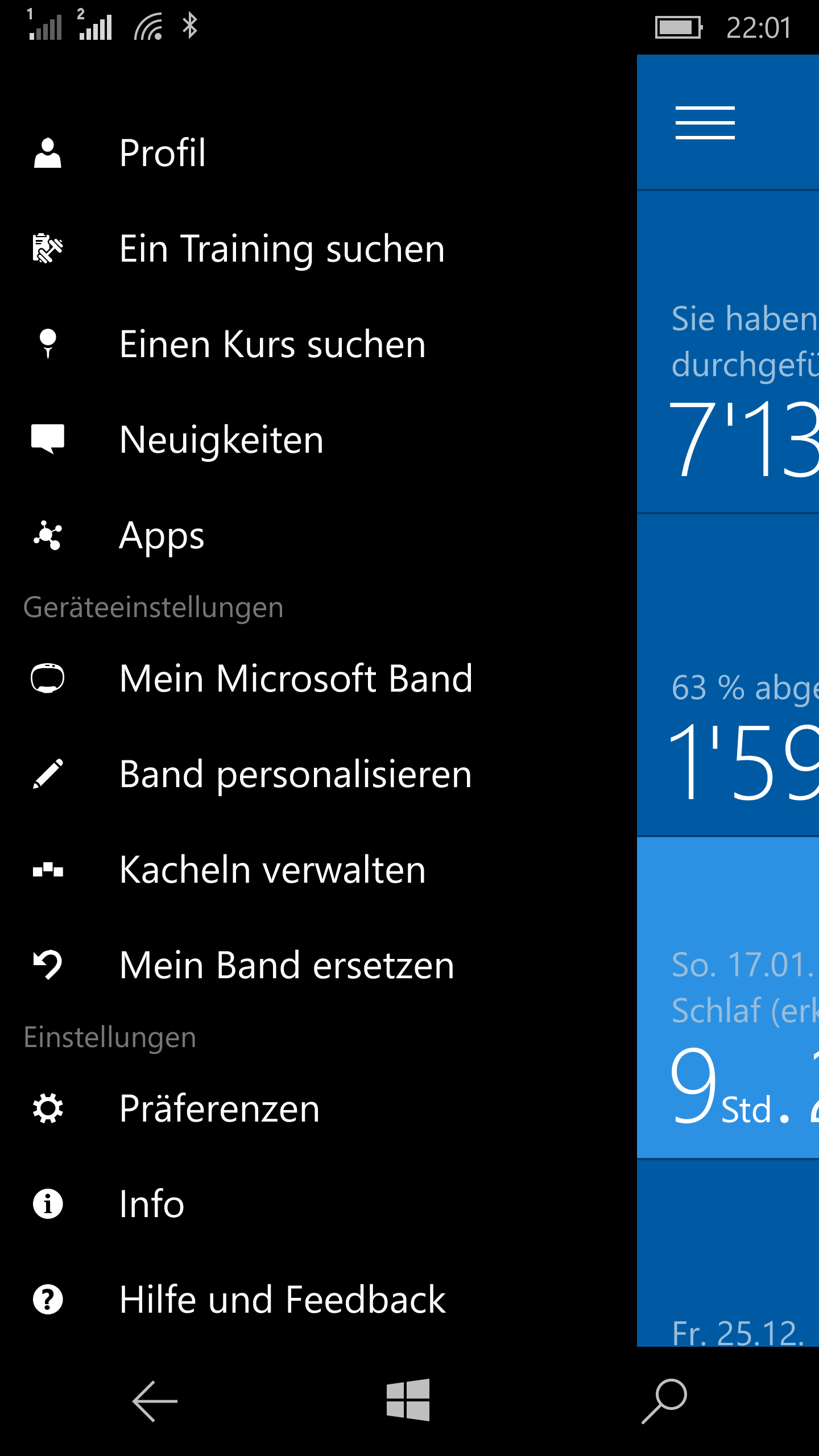Select Ein Training suchen
The height and width of the screenshot is (1456, 819).
[318, 249]
